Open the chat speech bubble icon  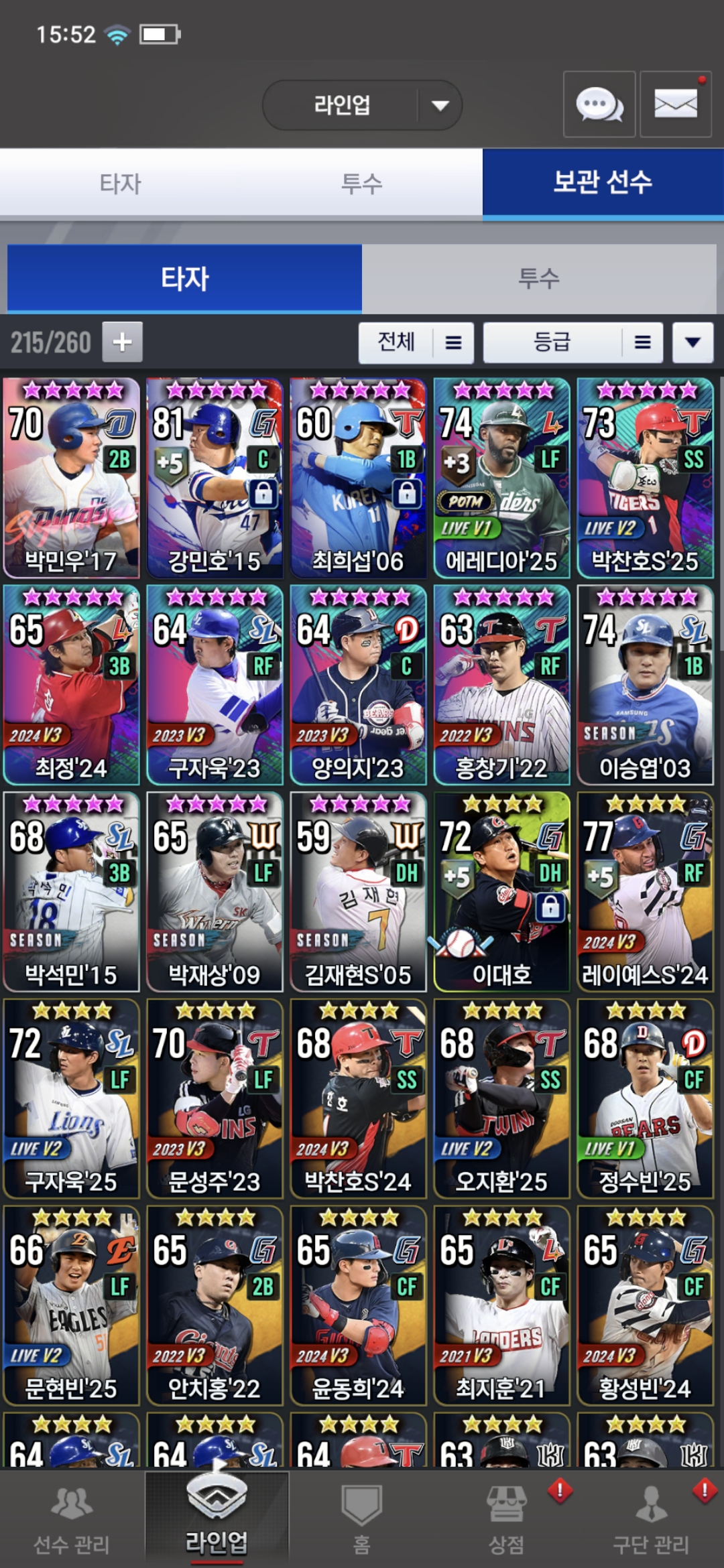599,105
